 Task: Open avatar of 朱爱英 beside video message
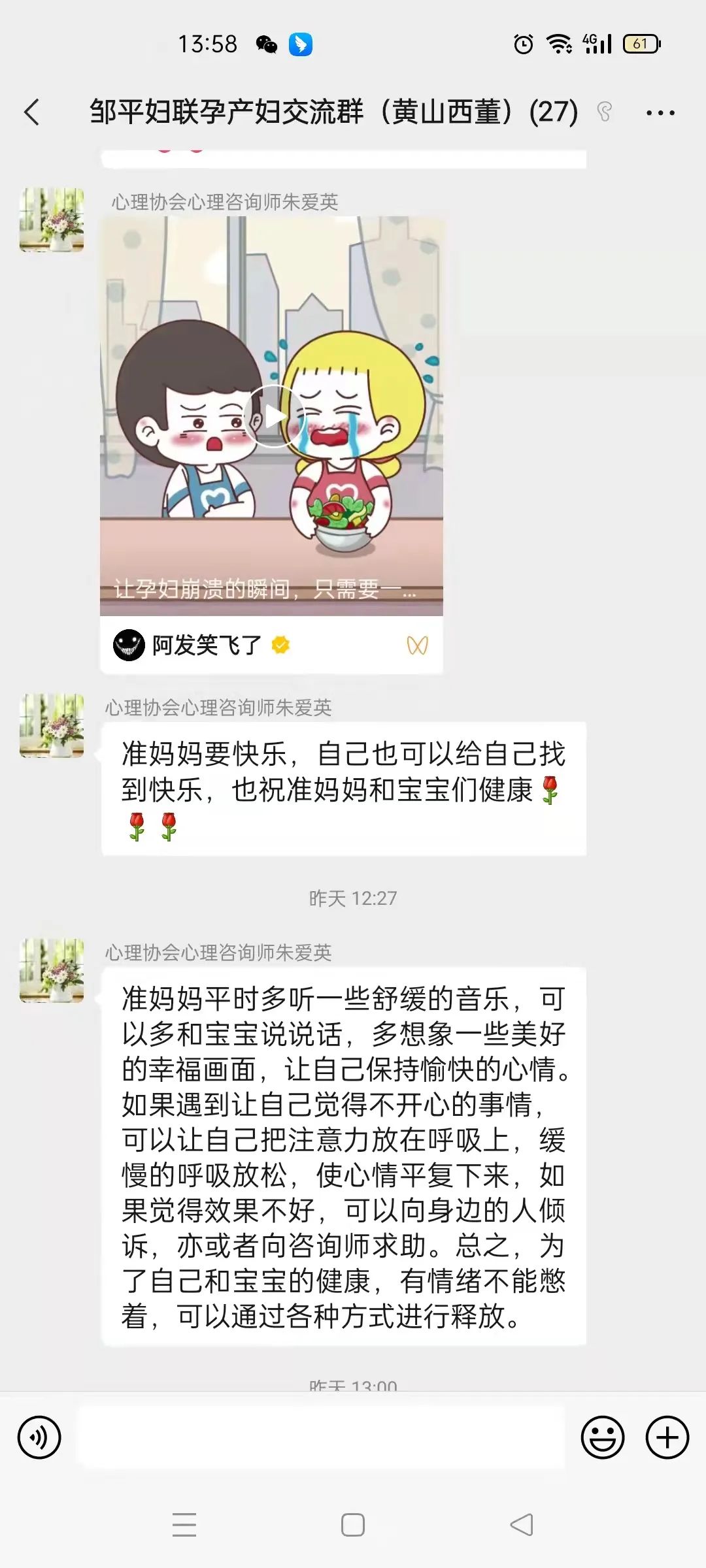click(52, 220)
